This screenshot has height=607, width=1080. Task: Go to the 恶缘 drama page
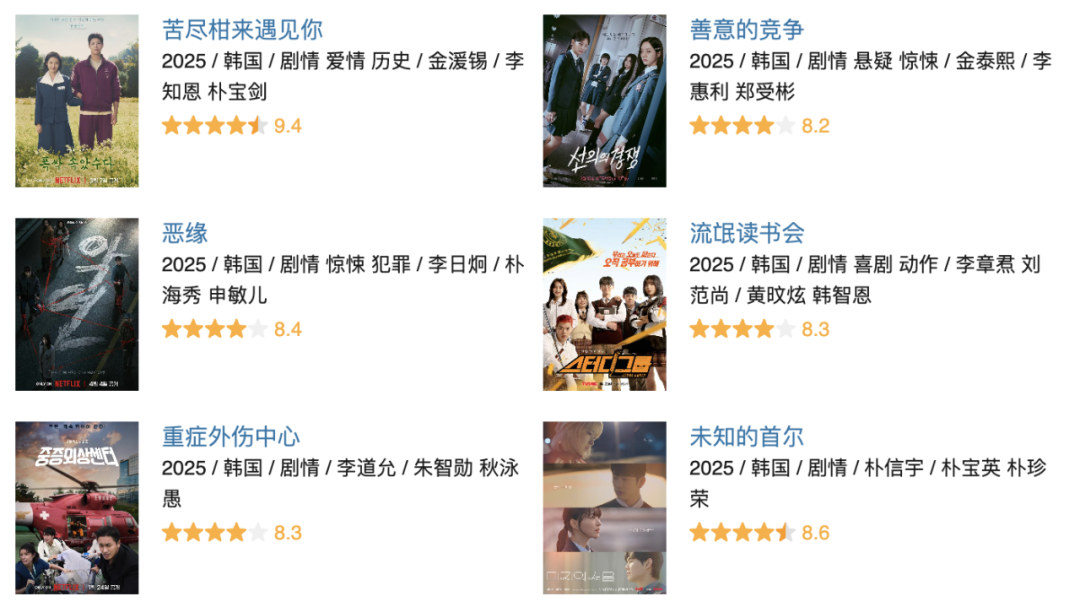(185, 234)
